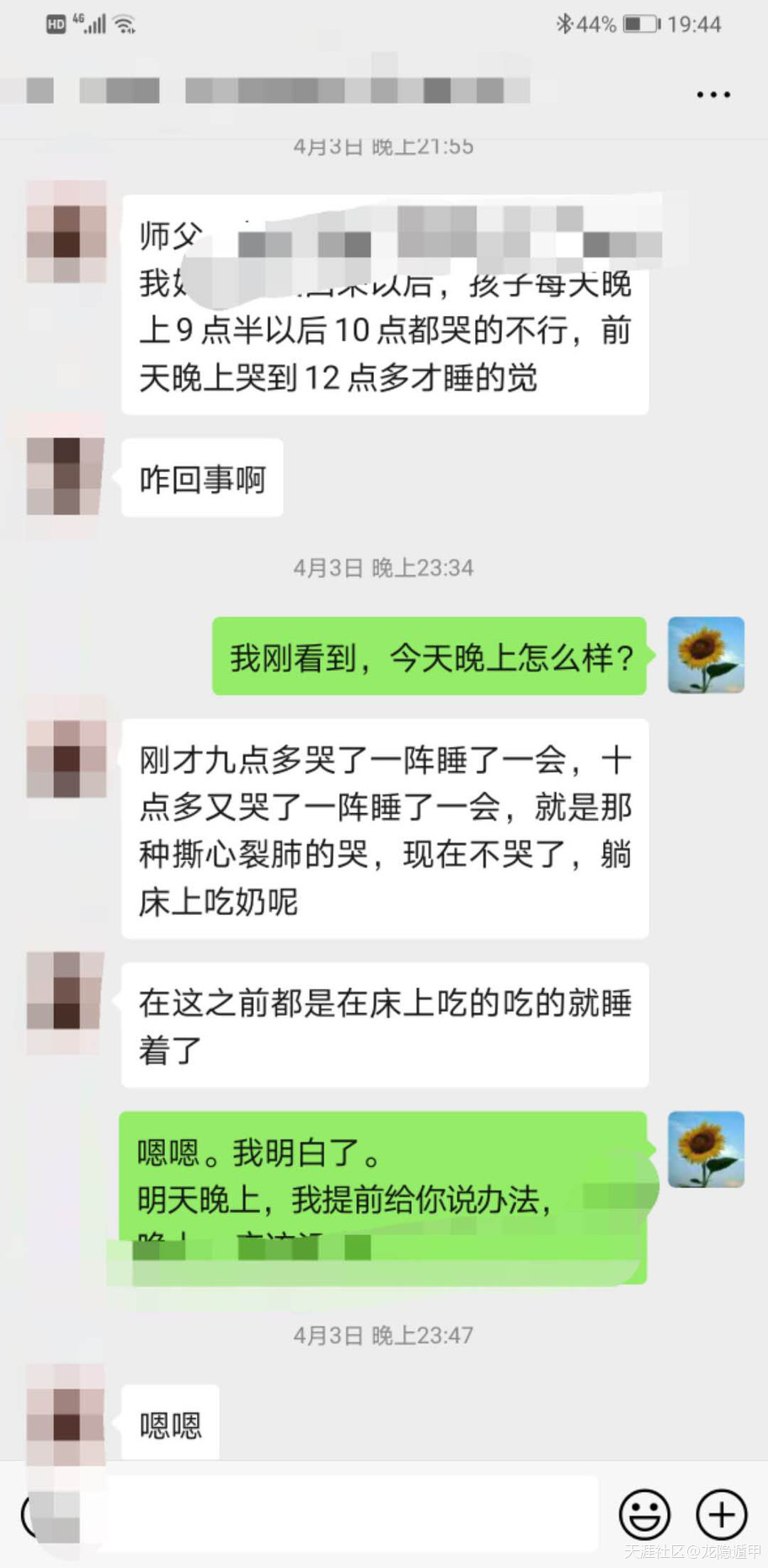Tap sunflower avatar beside 嗯嗯。我明白了 message

click(706, 1149)
